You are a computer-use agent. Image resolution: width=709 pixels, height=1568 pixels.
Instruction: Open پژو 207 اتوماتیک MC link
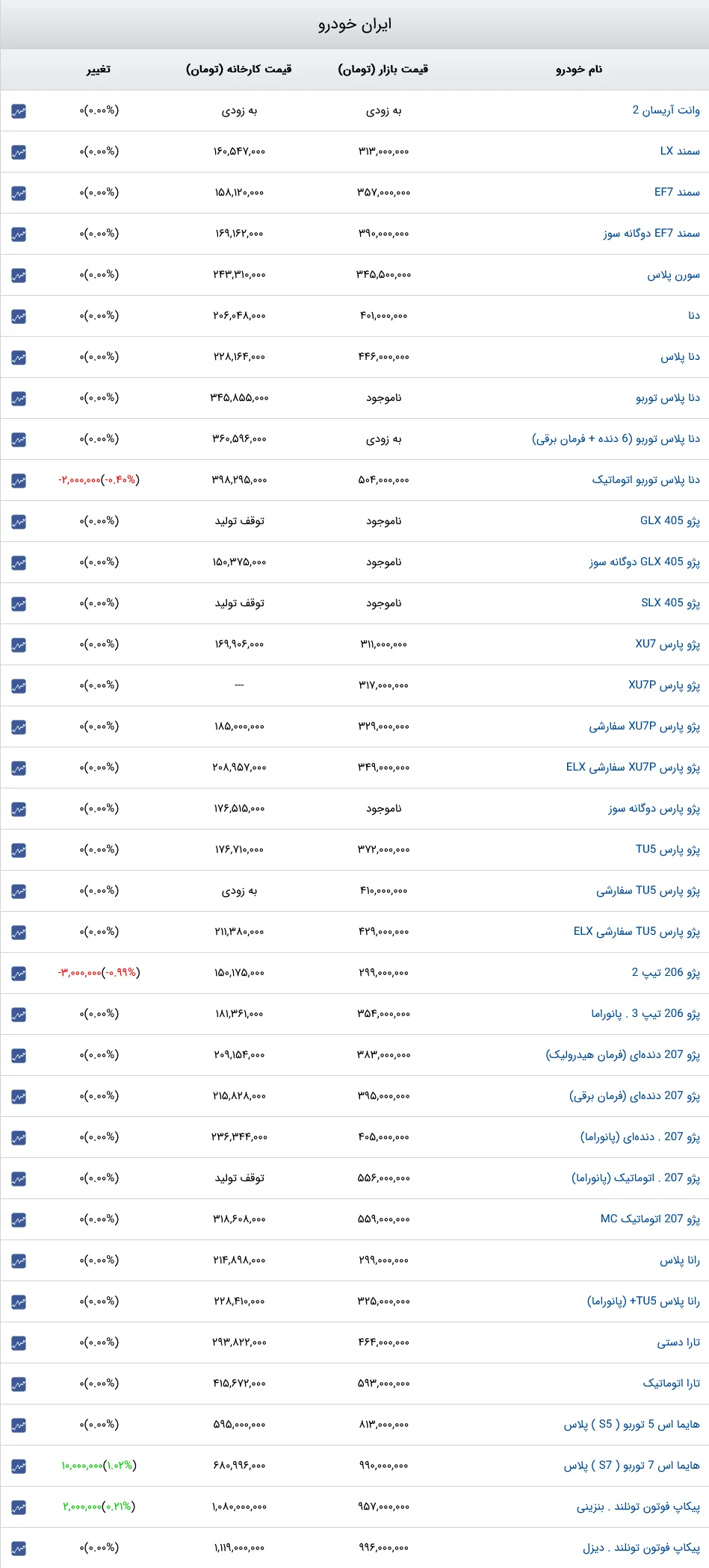point(650,1219)
